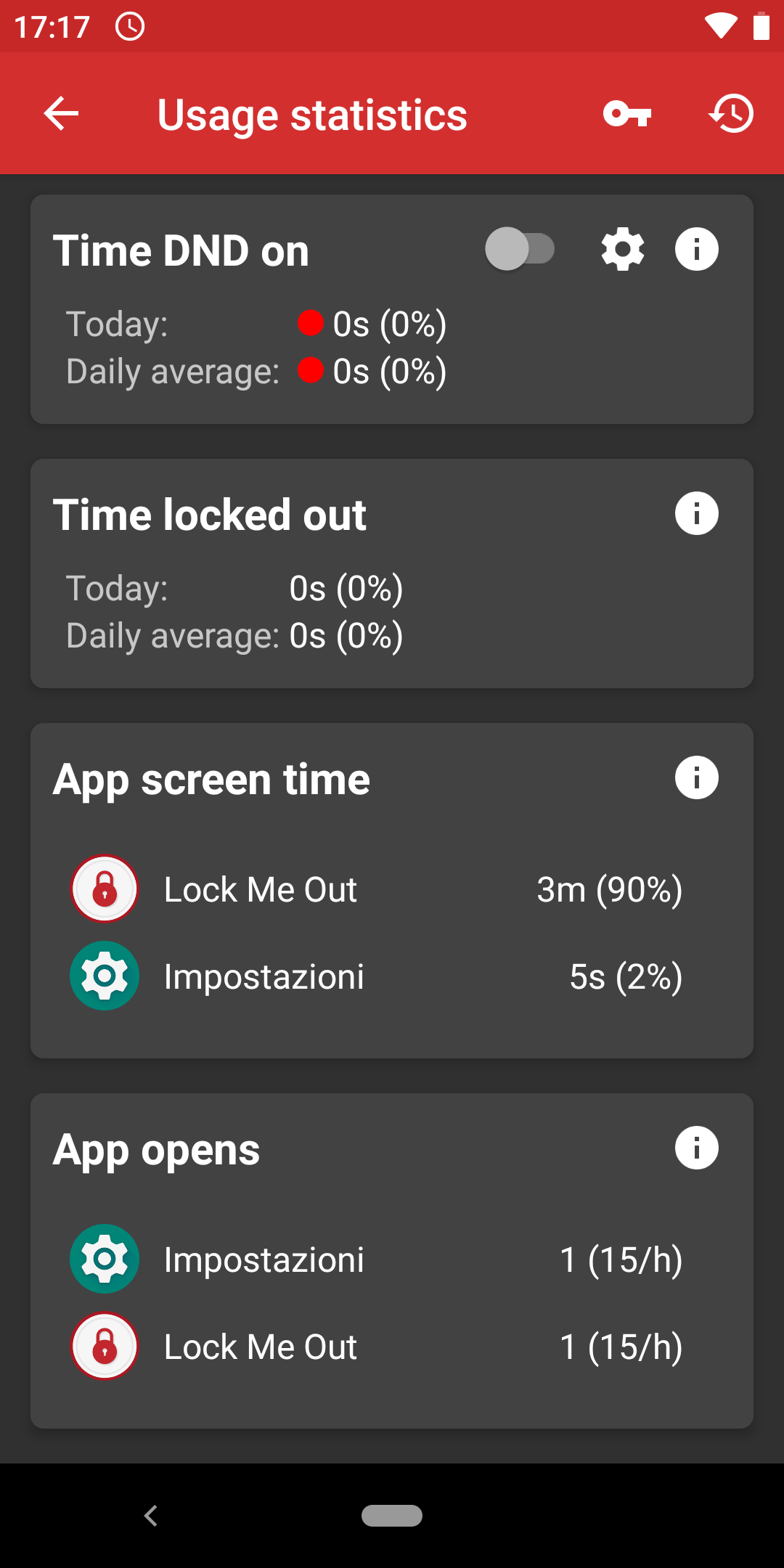Open the history clock icon
Viewport: 784px width, 1568px height.
click(731, 114)
